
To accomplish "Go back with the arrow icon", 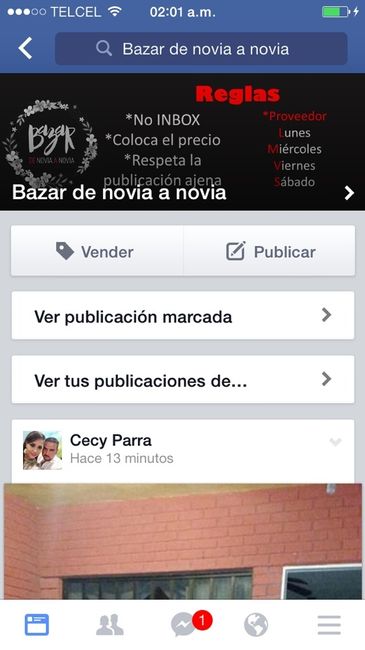I will pos(25,49).
